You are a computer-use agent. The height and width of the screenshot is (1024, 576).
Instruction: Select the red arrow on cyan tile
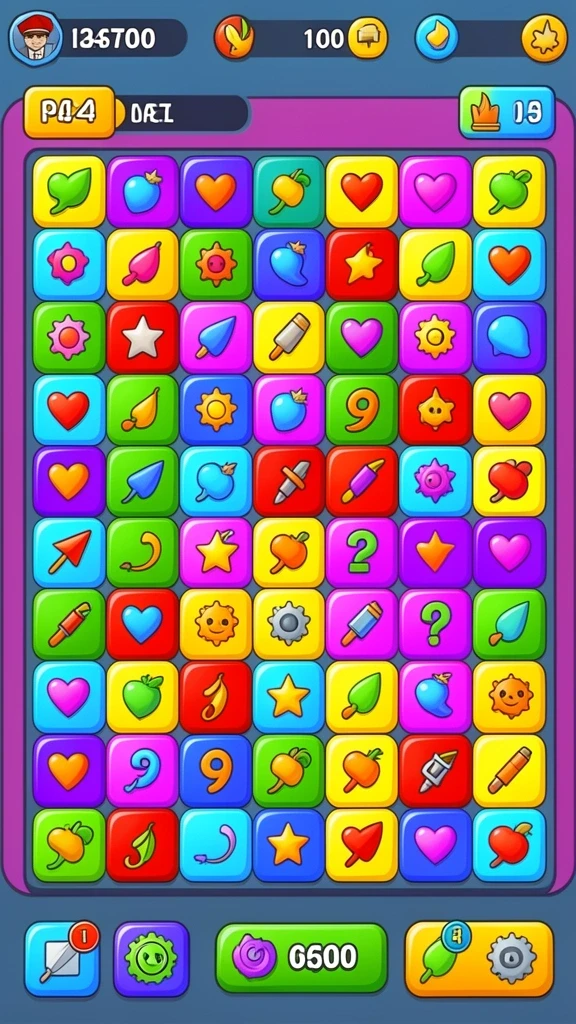click(x=69, y=552)
